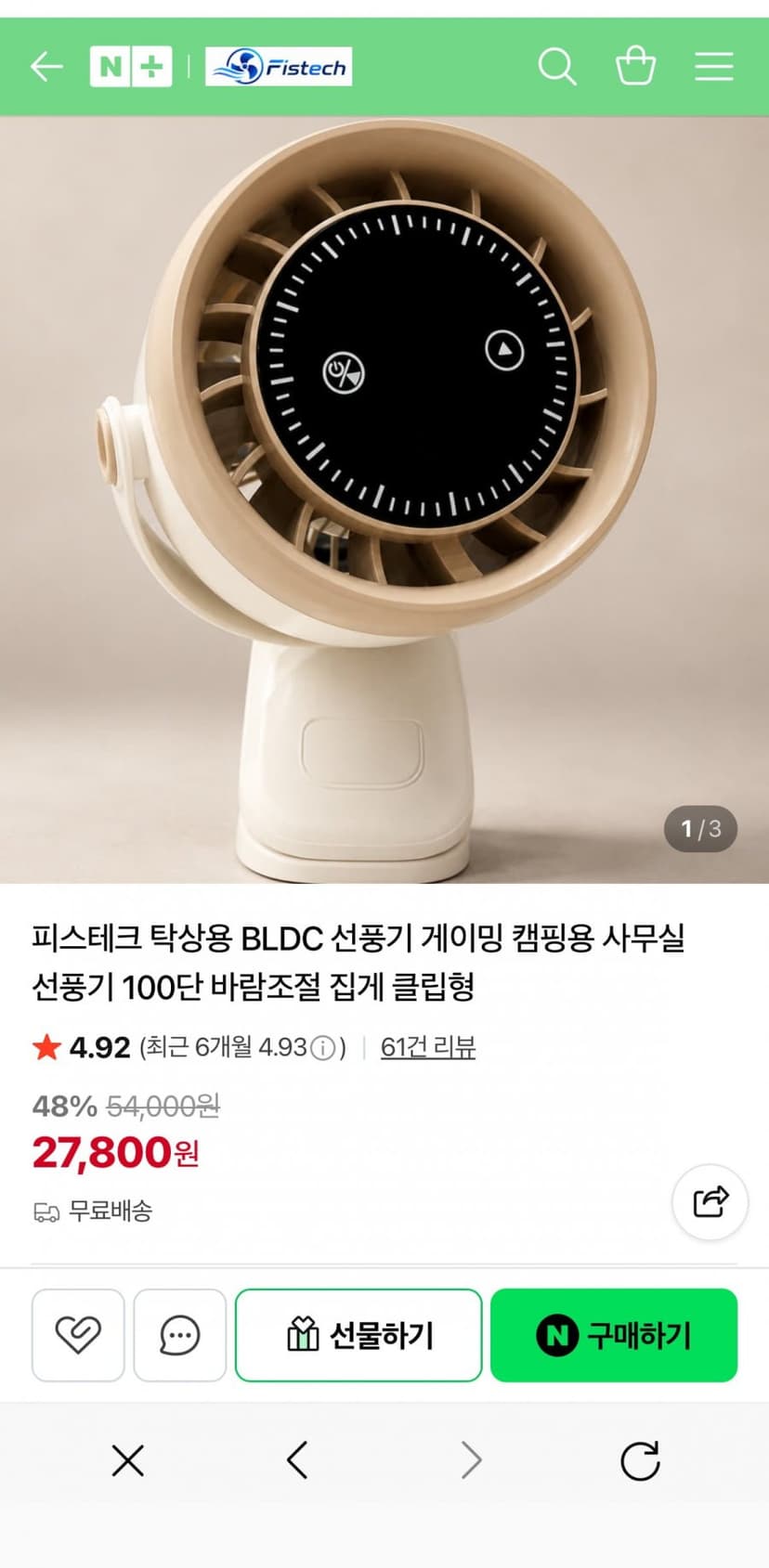Close the in-app browser with X
The image size is (769, 1568).
pos(128,1460)
